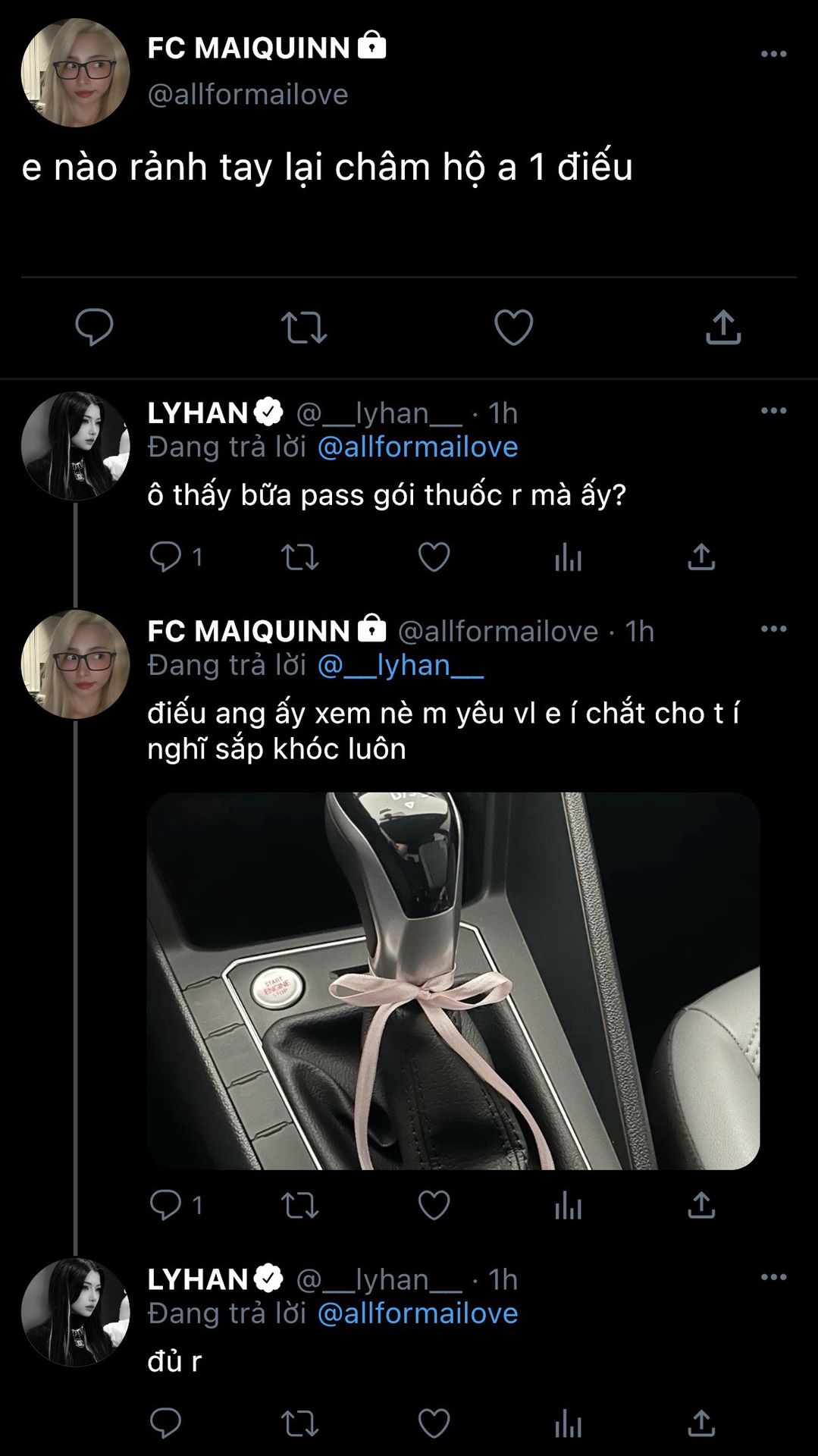Share LYHAN's "đủ r" reply

(x=701, y=1423)
